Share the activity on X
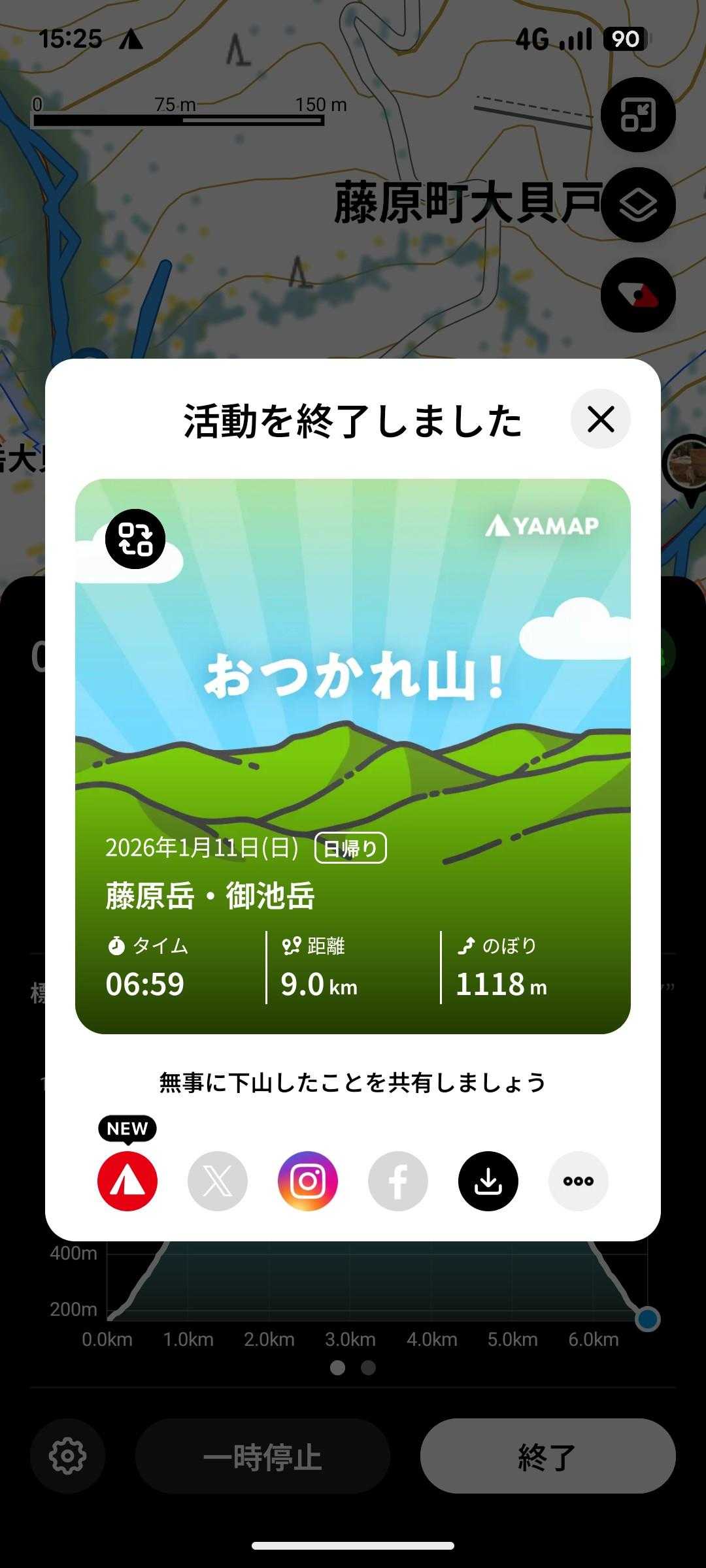 (218, 1181)
